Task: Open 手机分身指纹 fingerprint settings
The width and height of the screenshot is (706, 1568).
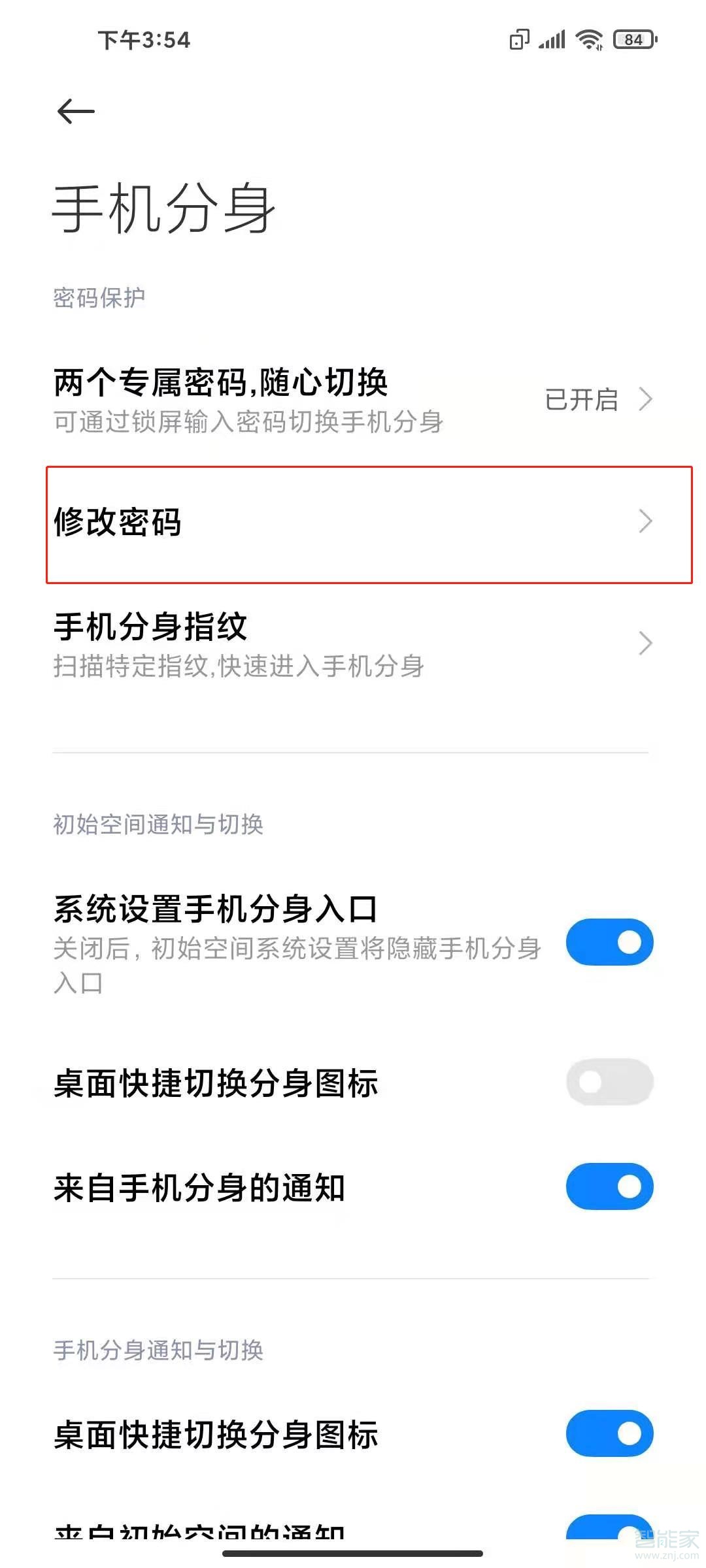Action: point(353,644)
